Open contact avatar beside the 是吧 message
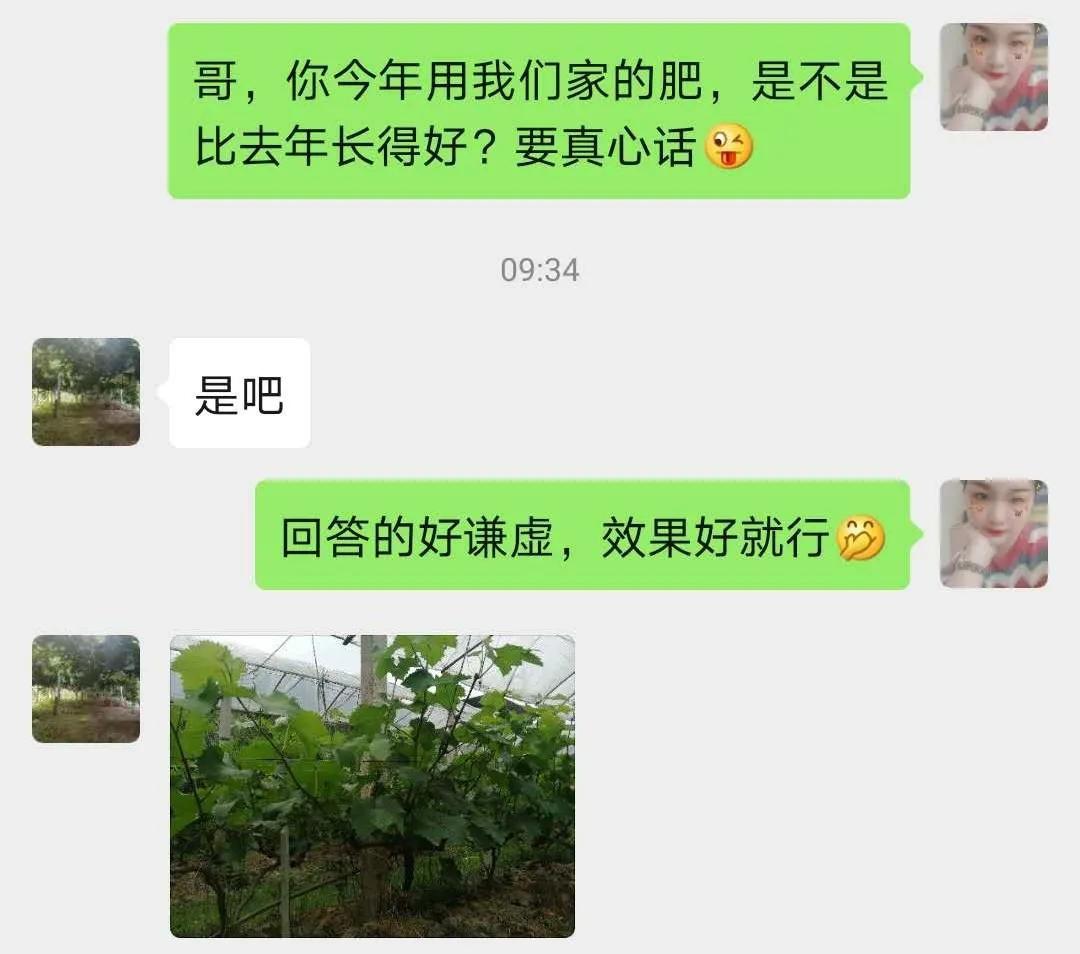Image resolution: width=1080 pixels, height=954 pixels. coord(86,391)
